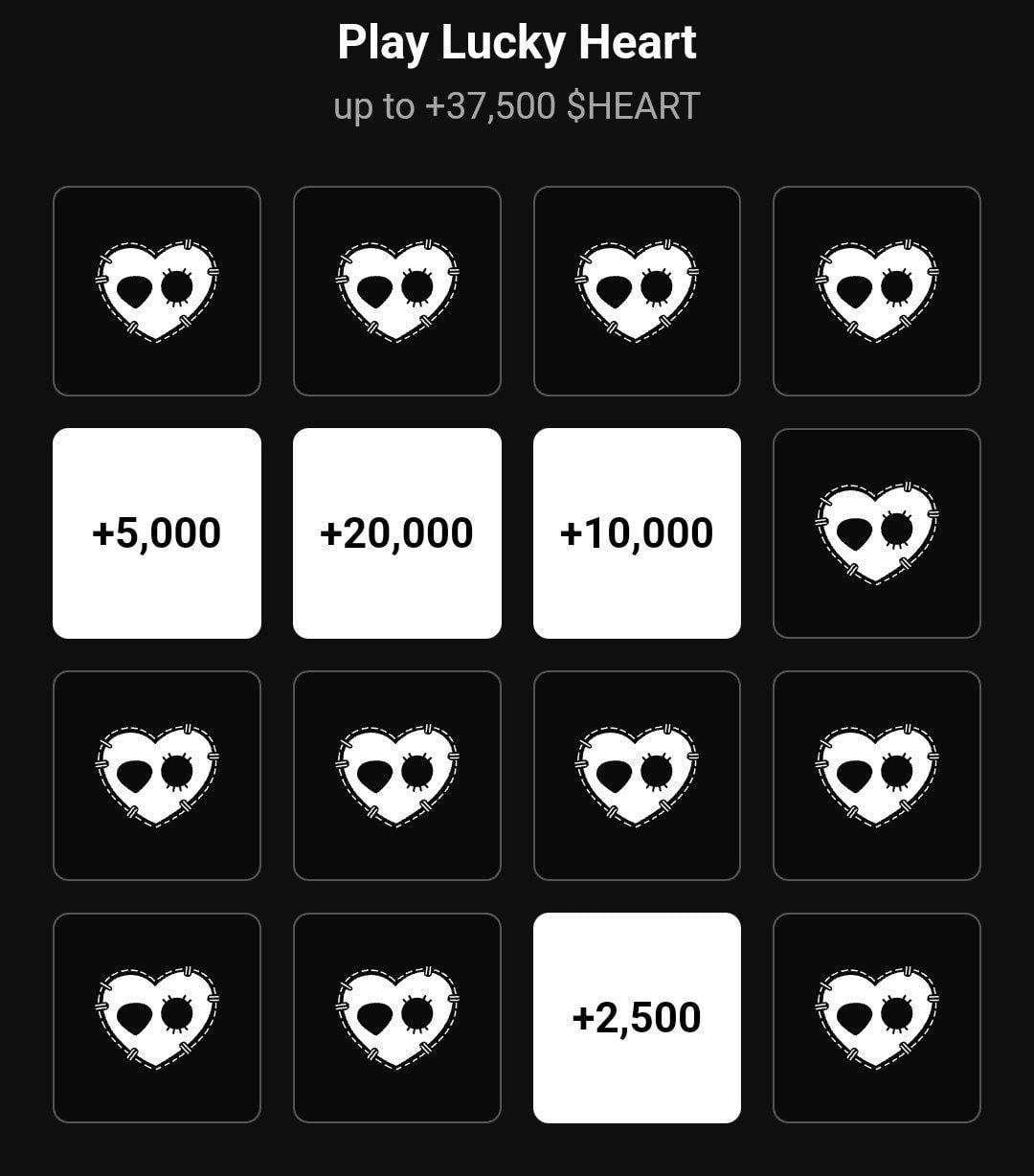Open the heart tile directly above +10,000
Screen dimensions: 1034x1176
[x=637, y=291]
